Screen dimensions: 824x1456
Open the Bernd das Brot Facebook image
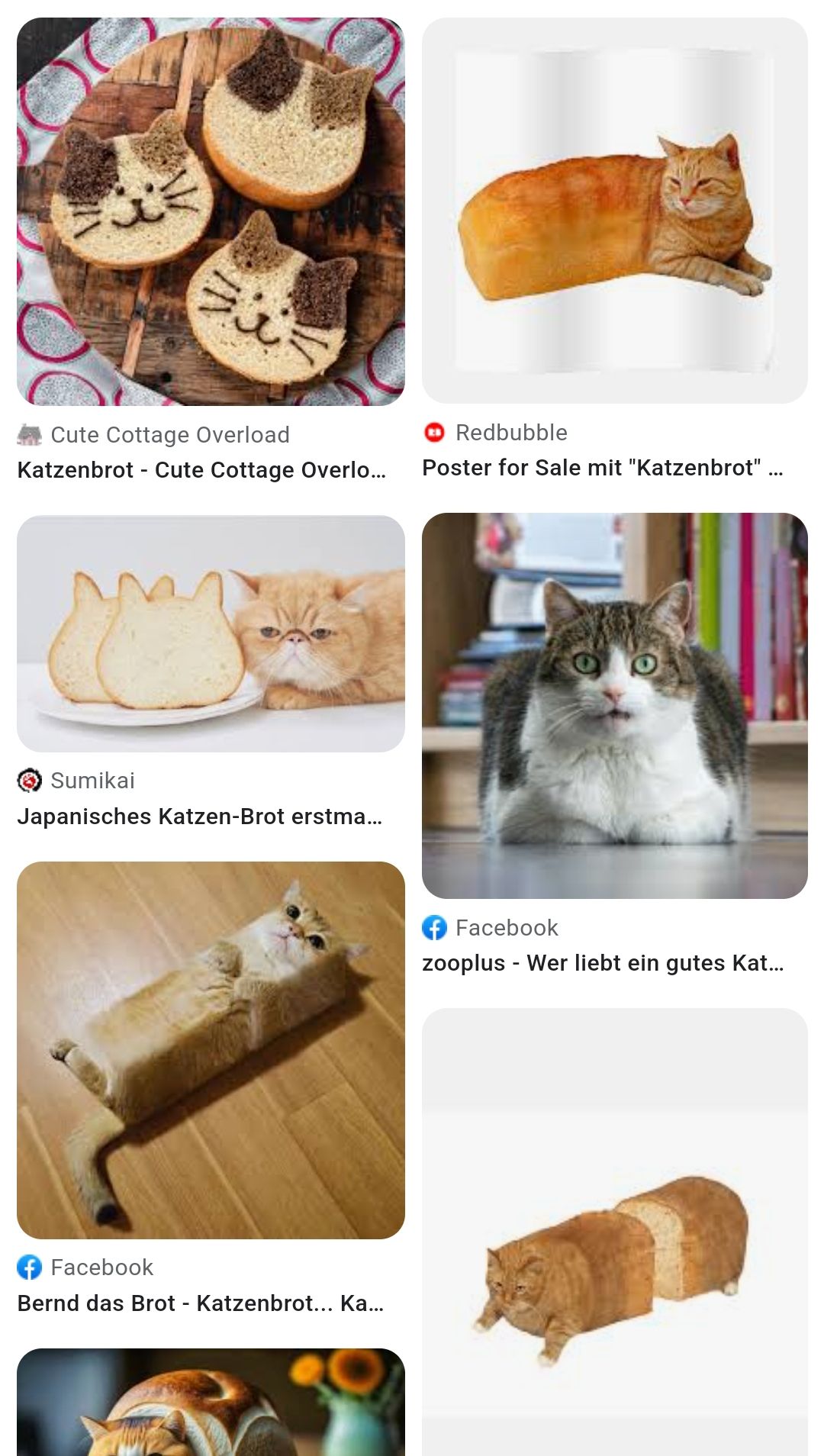211,1050
